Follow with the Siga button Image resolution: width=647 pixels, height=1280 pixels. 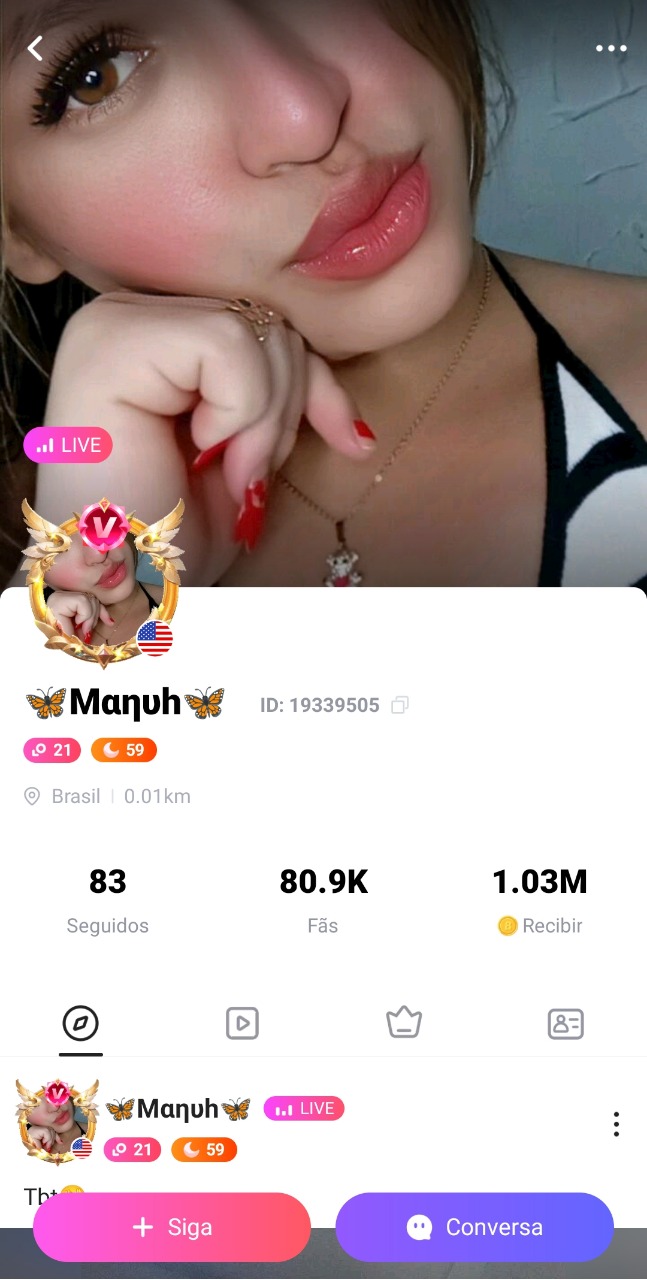coord(172,1227)
